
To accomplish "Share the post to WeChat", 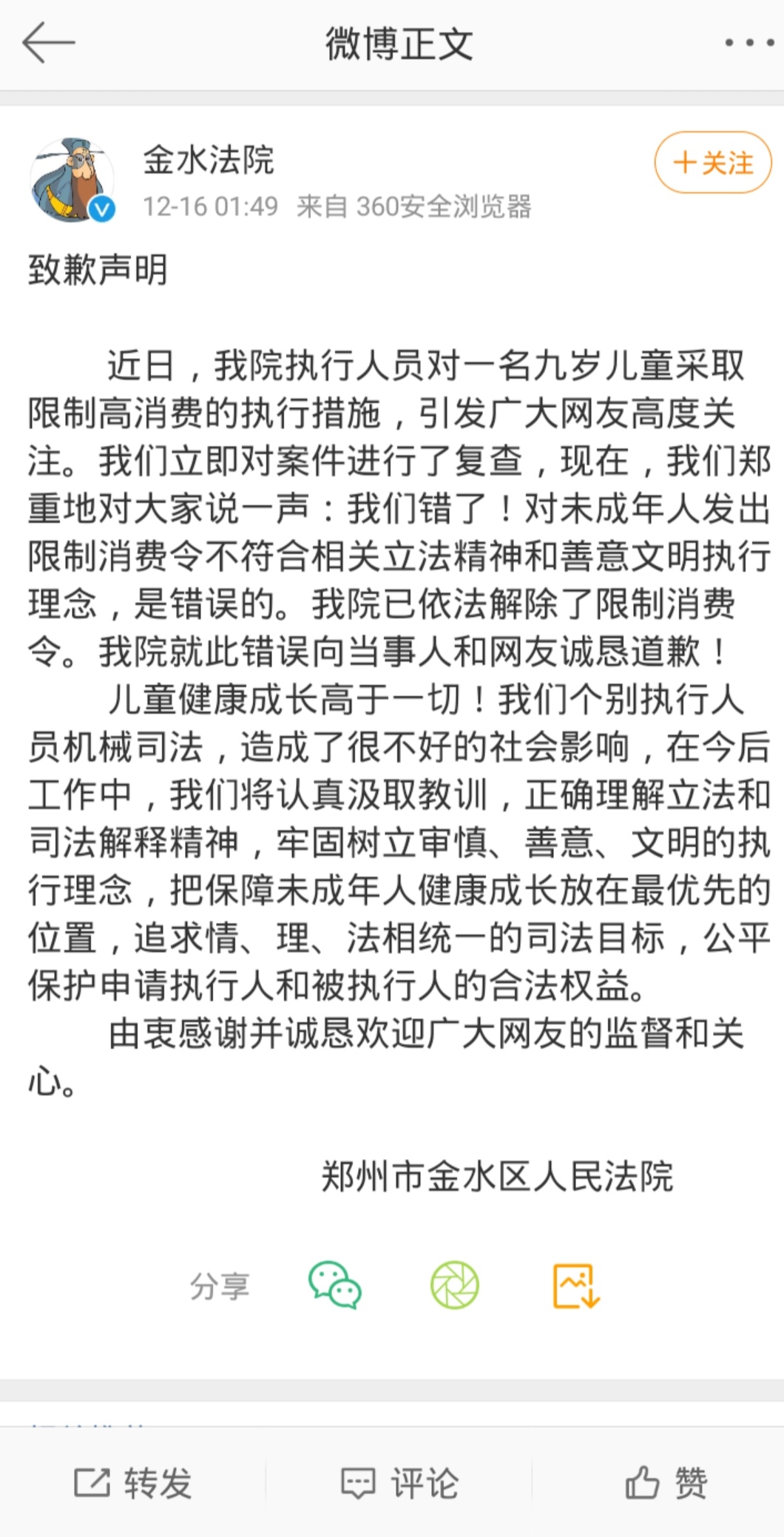I will click(335, 1286).
